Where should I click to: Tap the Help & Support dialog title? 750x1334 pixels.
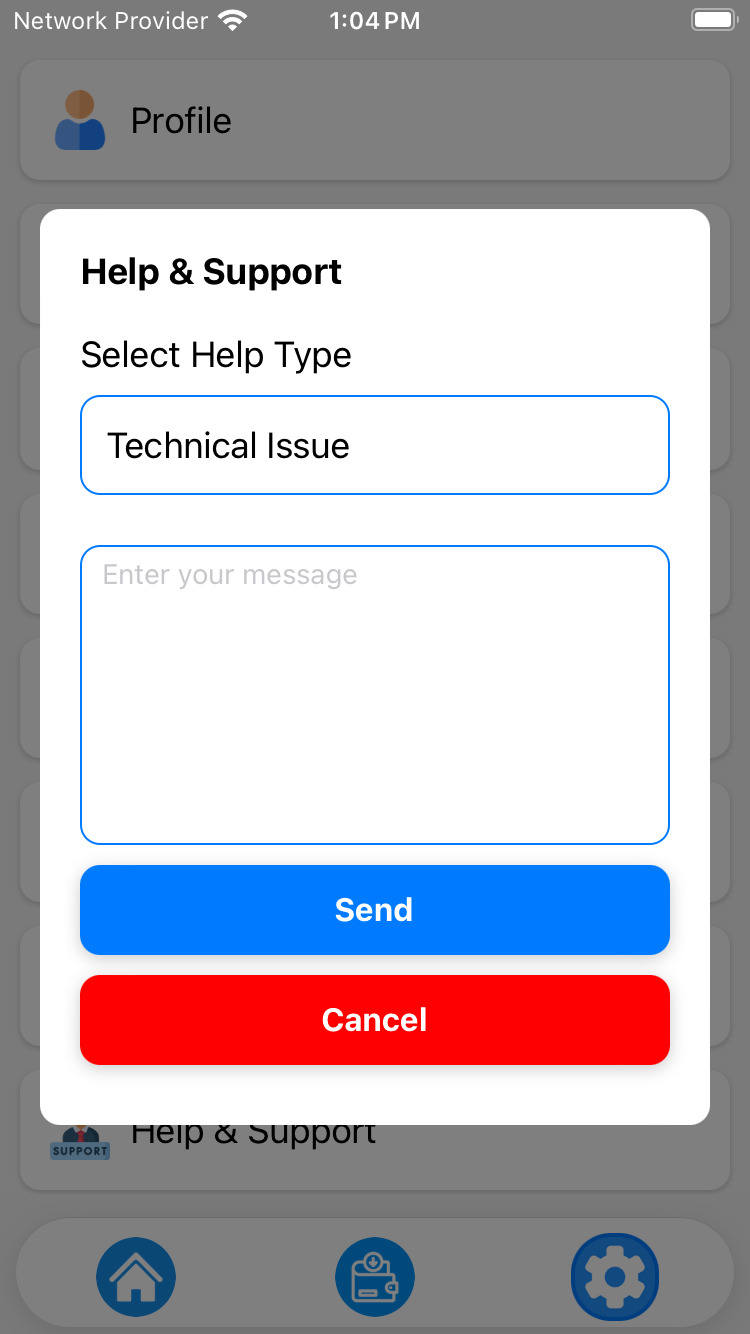coord(211,271)
